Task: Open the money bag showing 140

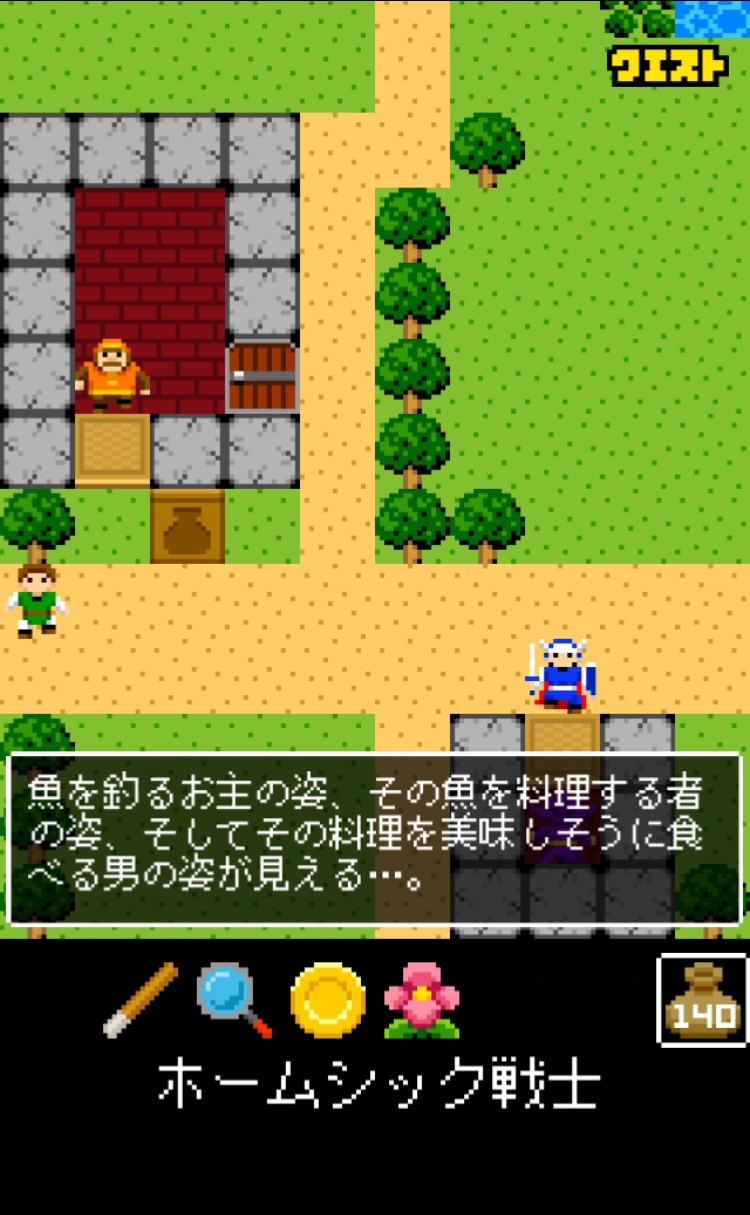Action: click(702, 1000)
